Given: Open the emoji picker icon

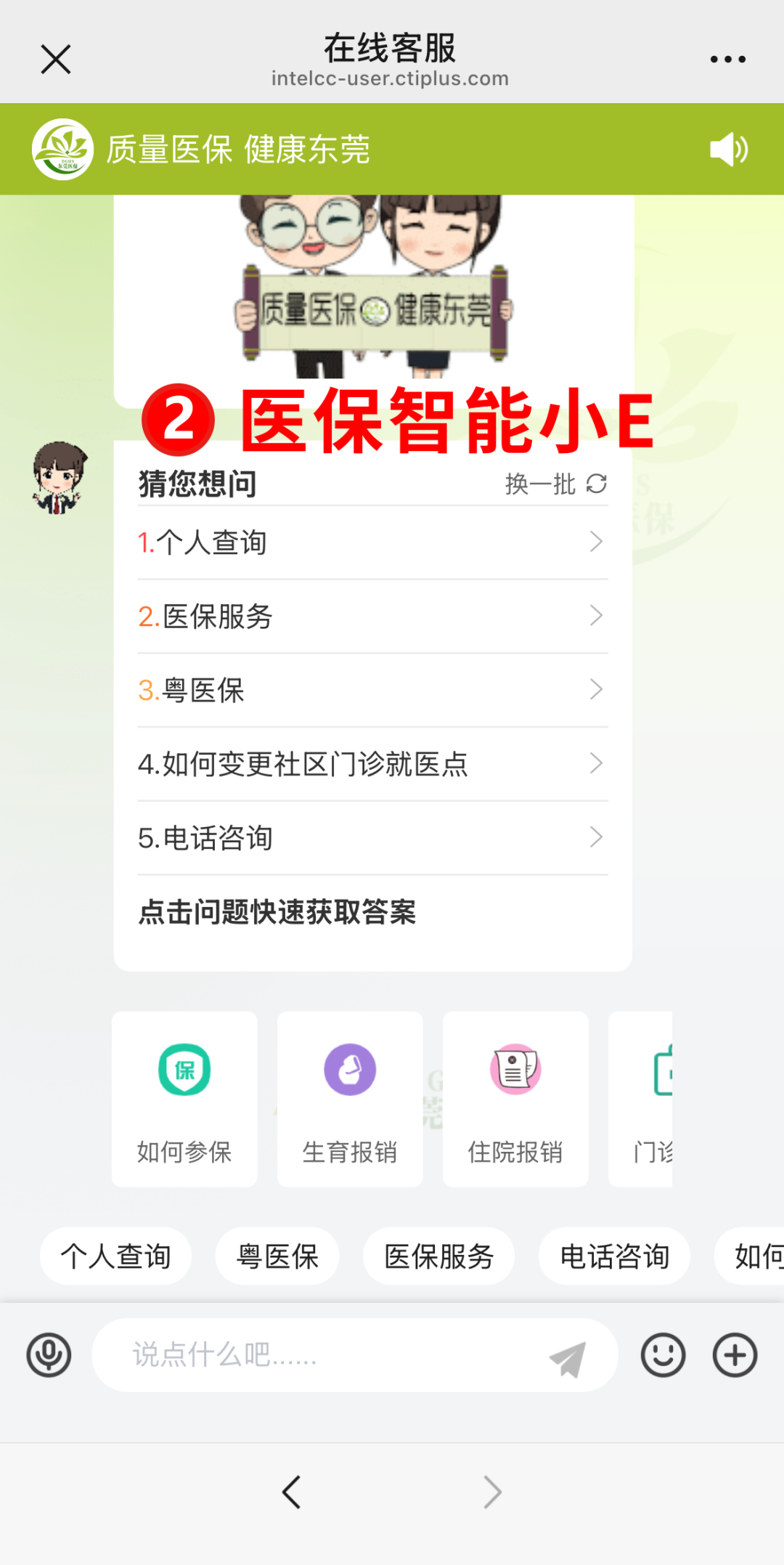Looking at the screenshot, I should [661, 1355].
